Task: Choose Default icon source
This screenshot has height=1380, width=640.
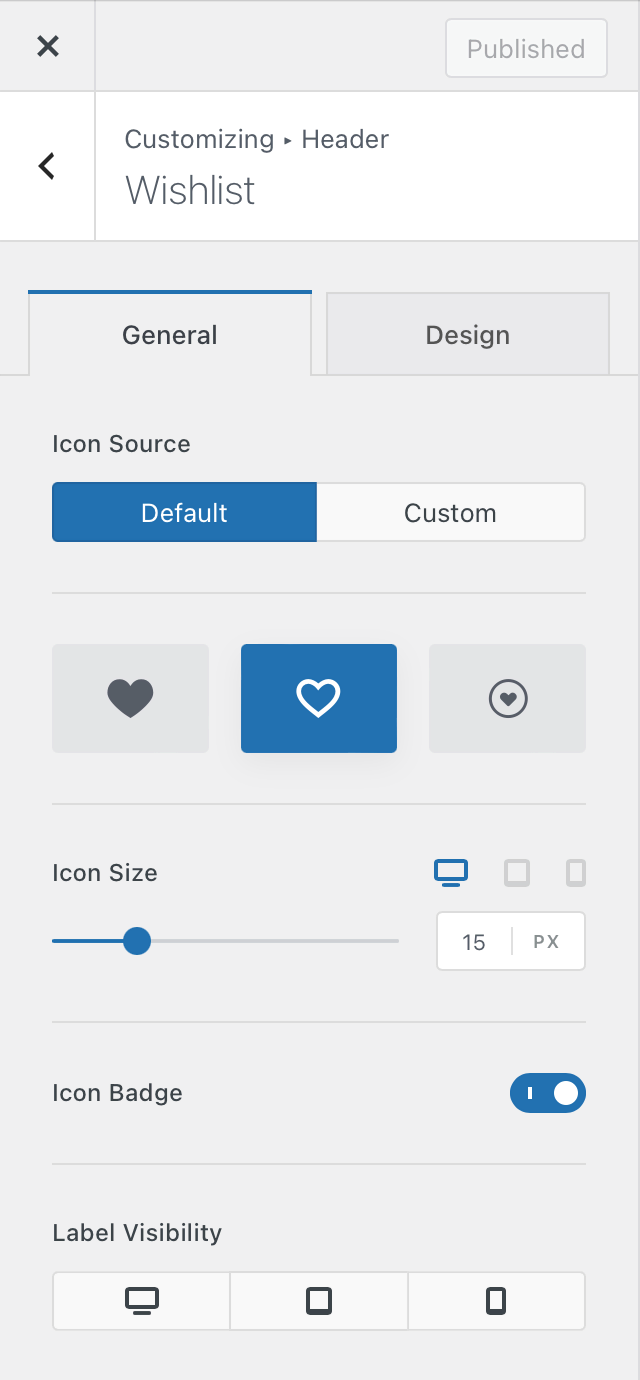Action: [x=184, y=513]
